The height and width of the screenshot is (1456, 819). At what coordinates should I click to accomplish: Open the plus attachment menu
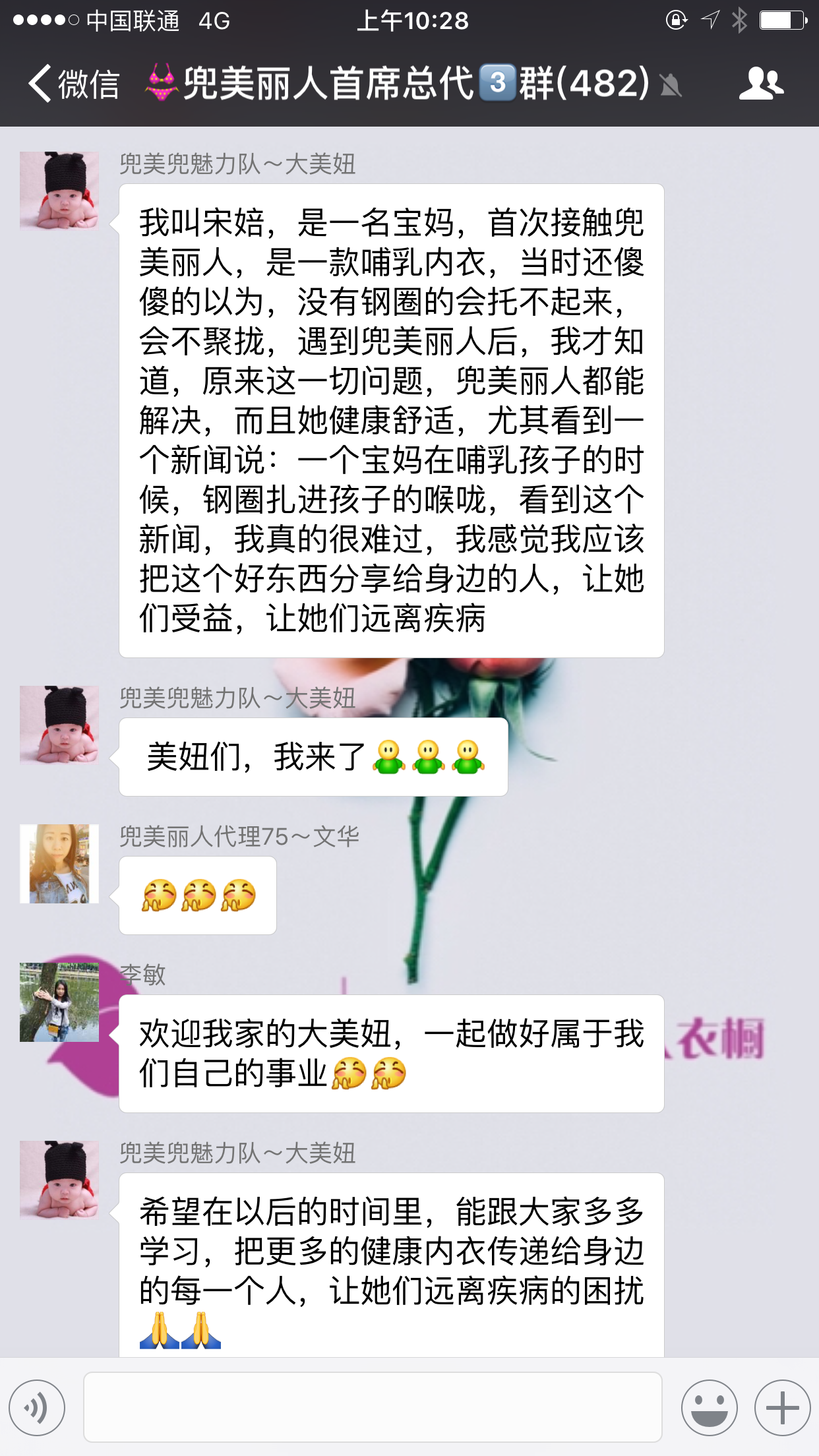point(782,1408)
